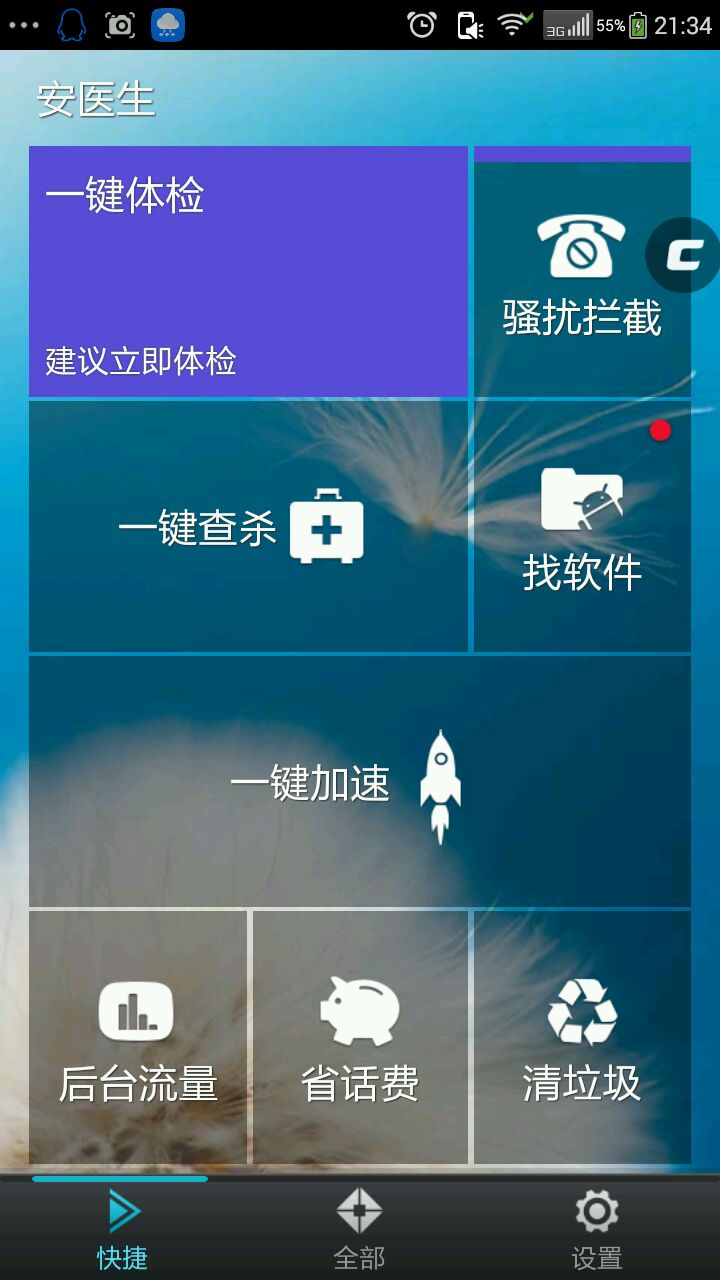
Task: Tap the floating C button
Action: click(x=684, y=255)
